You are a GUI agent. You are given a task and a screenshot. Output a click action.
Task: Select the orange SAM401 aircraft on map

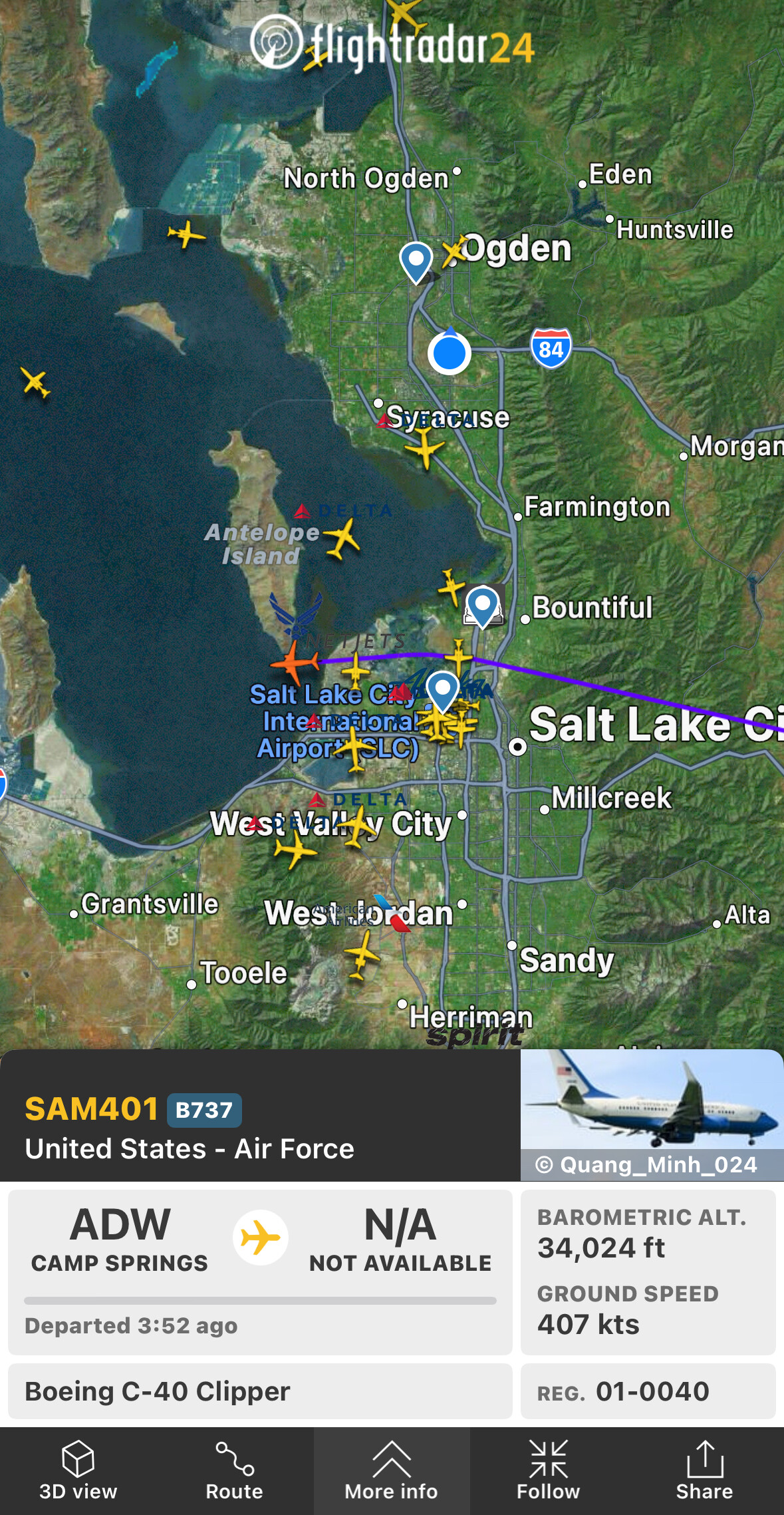[x=294, y=663]
